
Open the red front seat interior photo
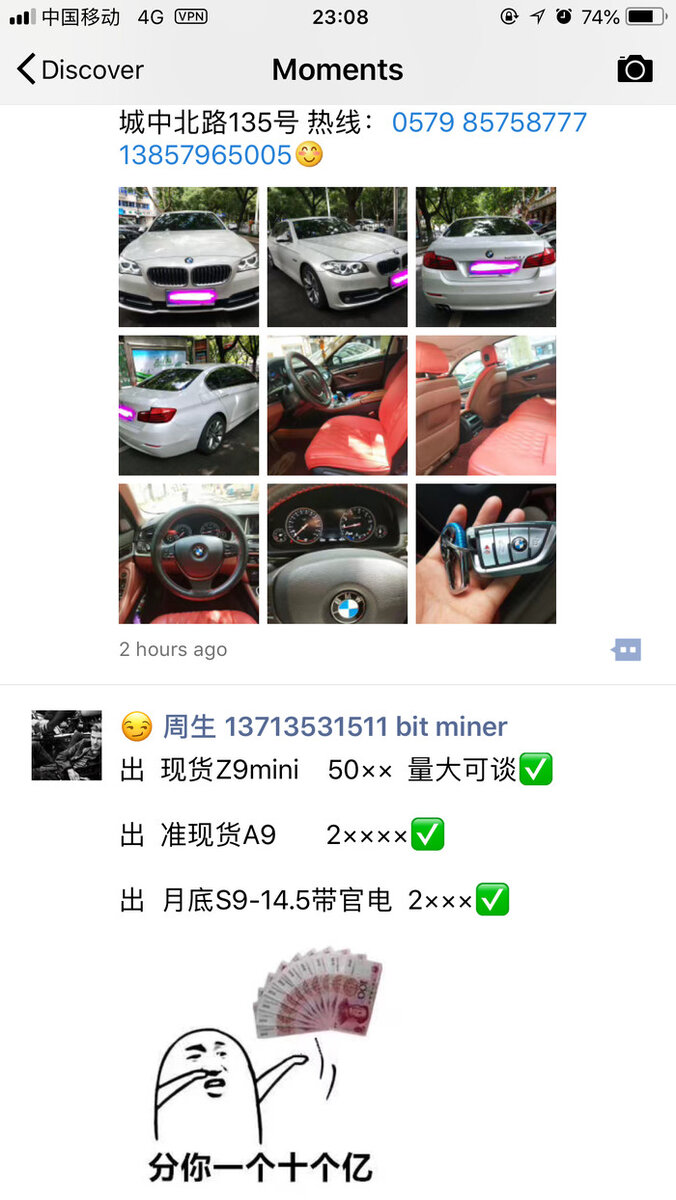[x=337, y=405]
